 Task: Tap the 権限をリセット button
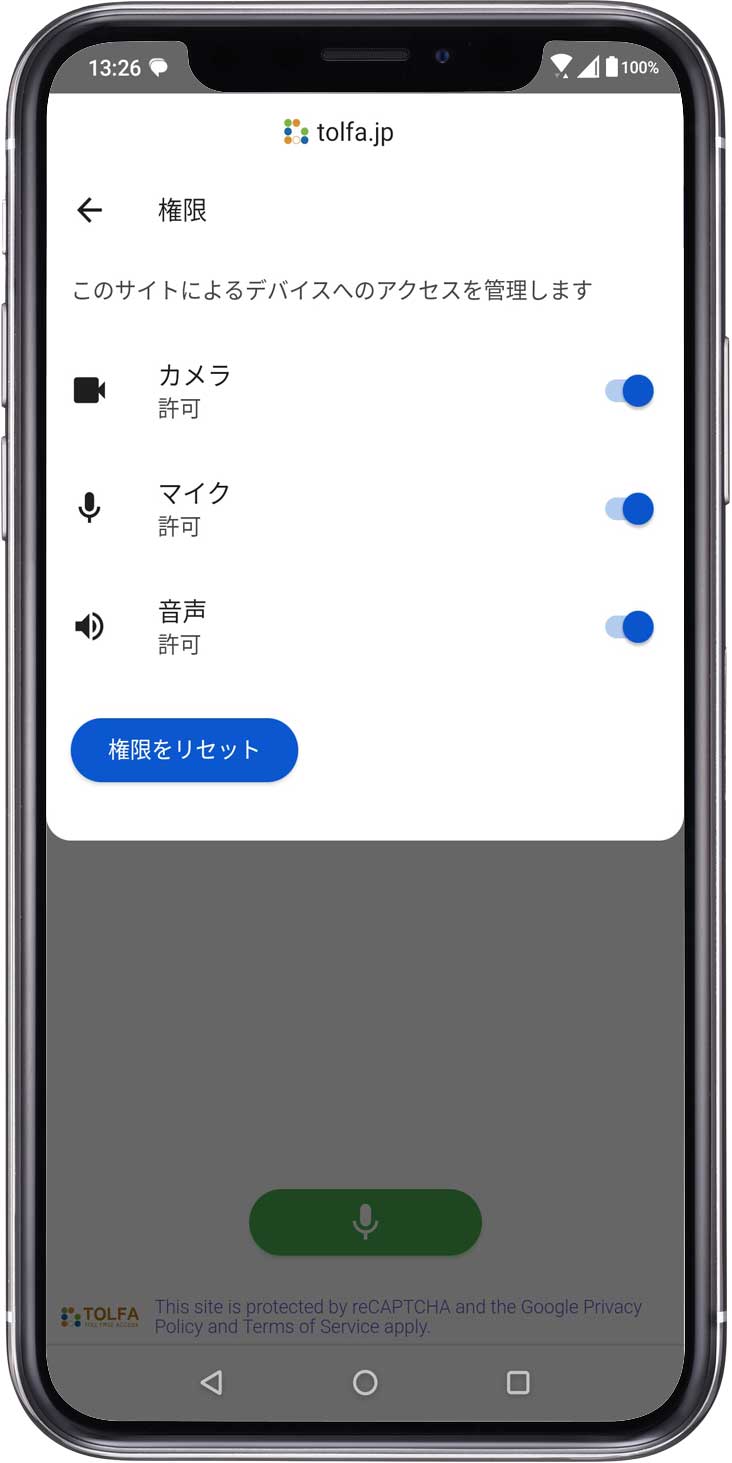184,750
